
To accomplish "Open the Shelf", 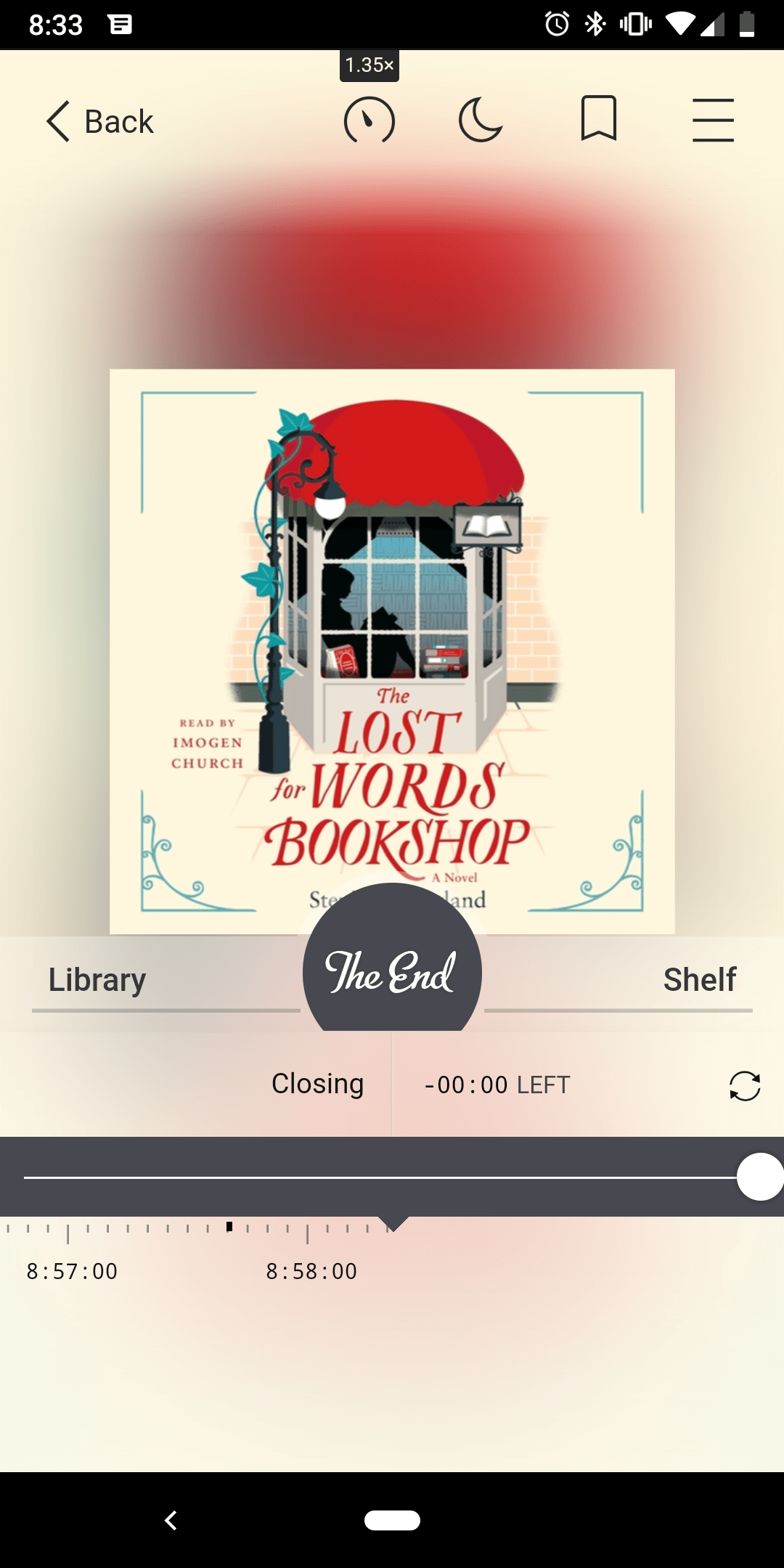I will pos(700,980).
